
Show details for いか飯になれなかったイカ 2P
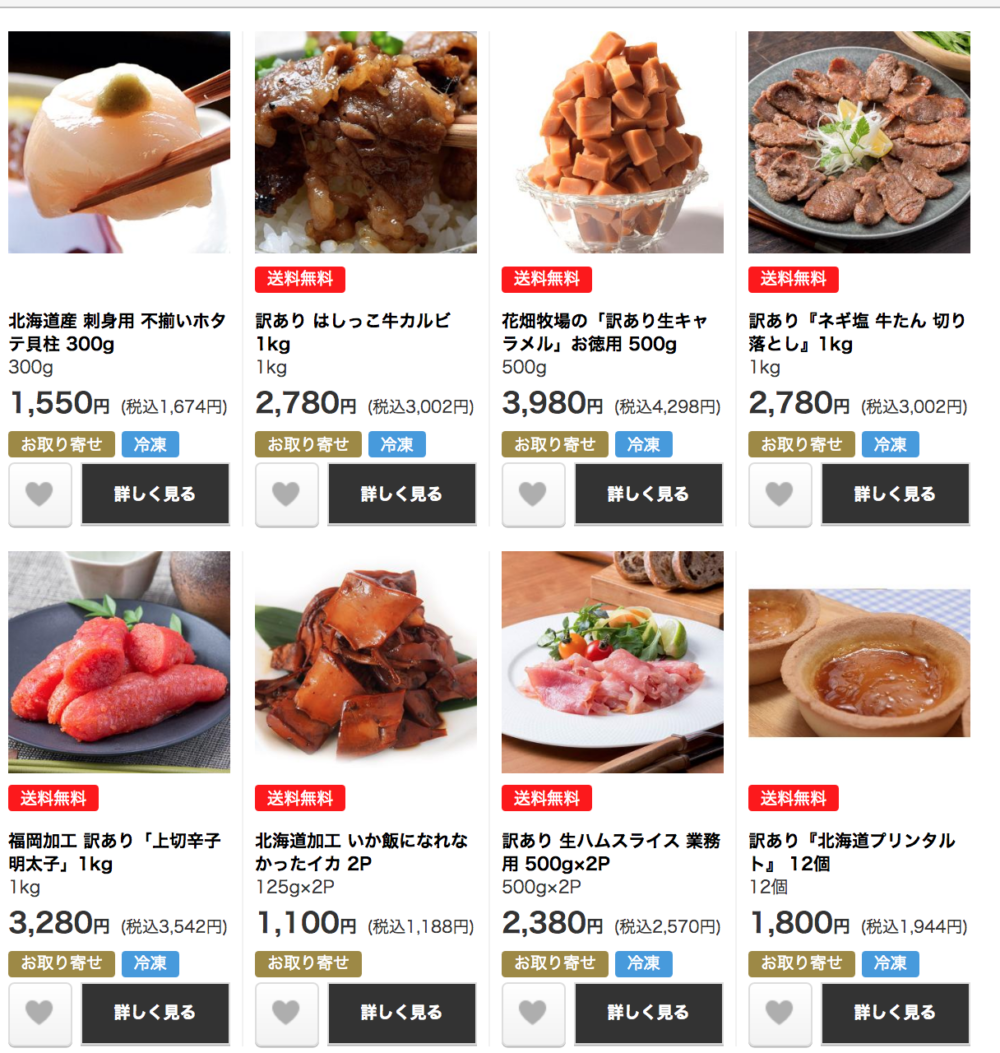coord(402,1013)
